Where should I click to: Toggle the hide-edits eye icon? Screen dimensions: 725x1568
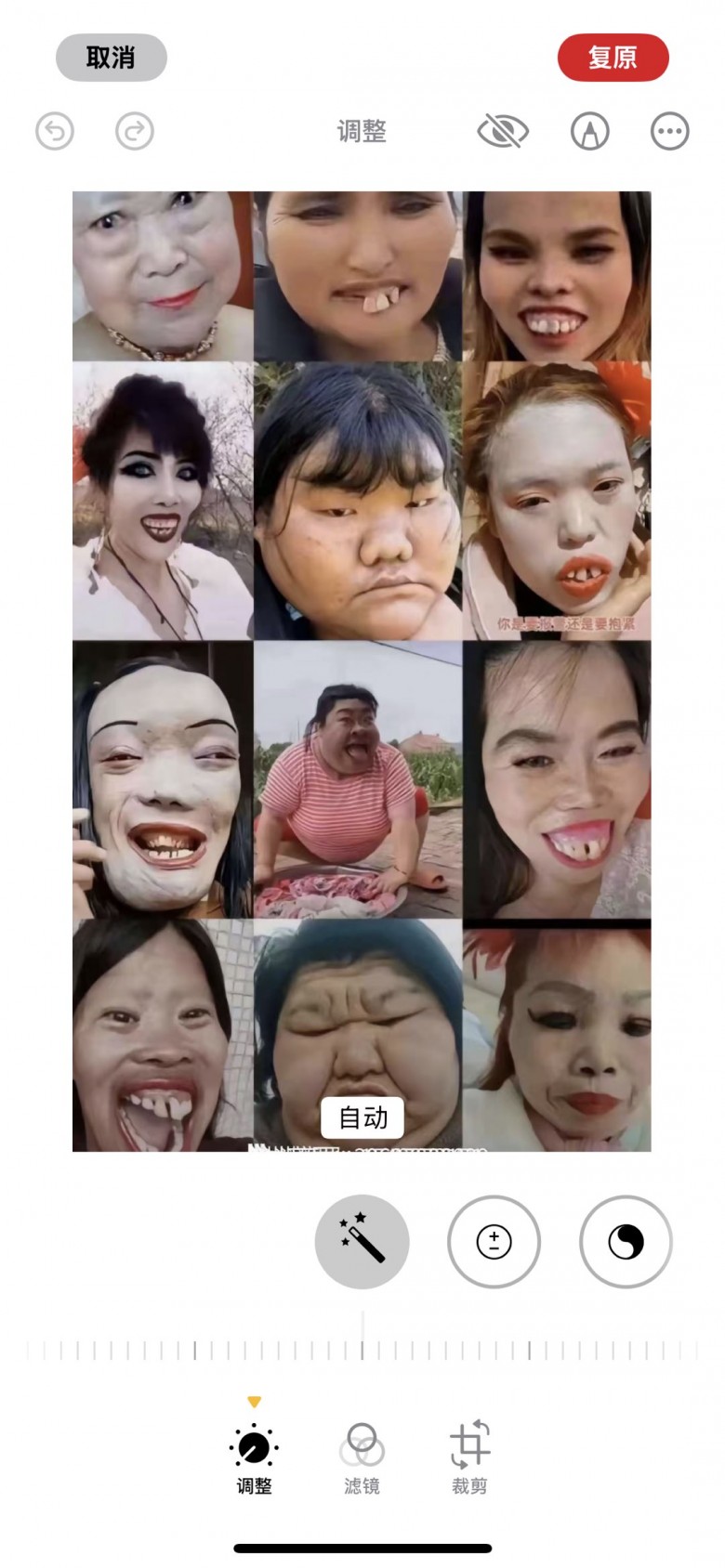click(x=503, y=131)
